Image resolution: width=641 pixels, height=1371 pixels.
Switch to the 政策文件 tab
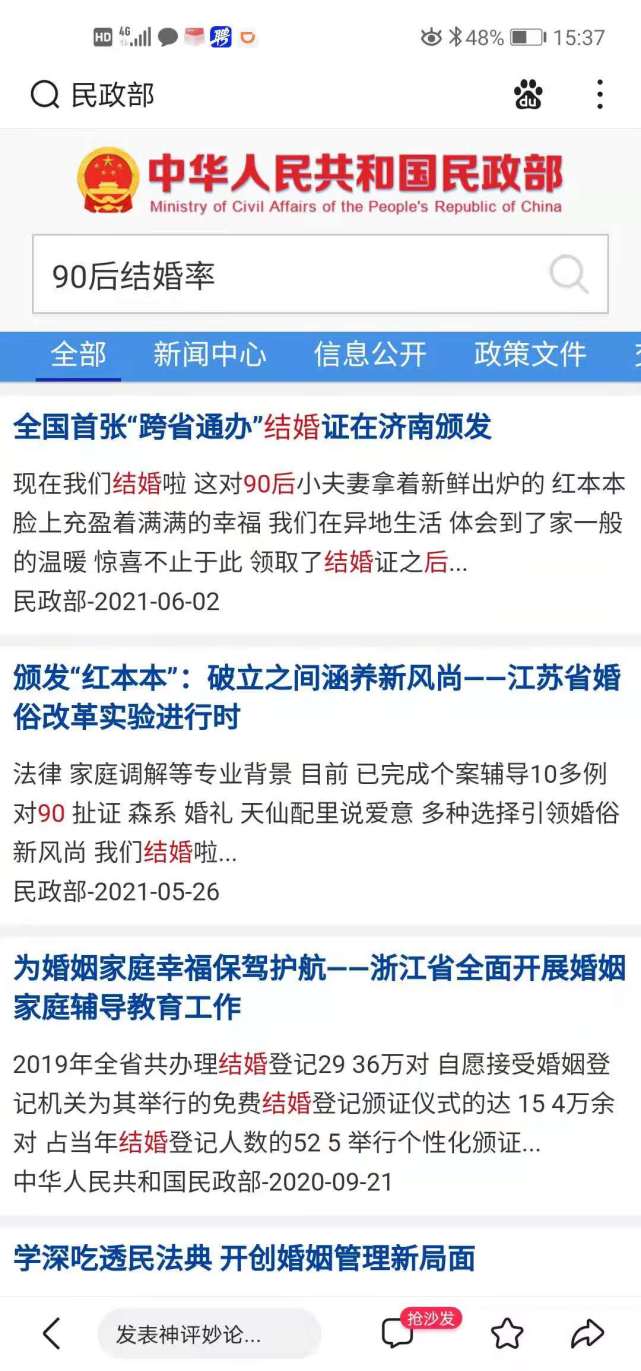[530, 354]
